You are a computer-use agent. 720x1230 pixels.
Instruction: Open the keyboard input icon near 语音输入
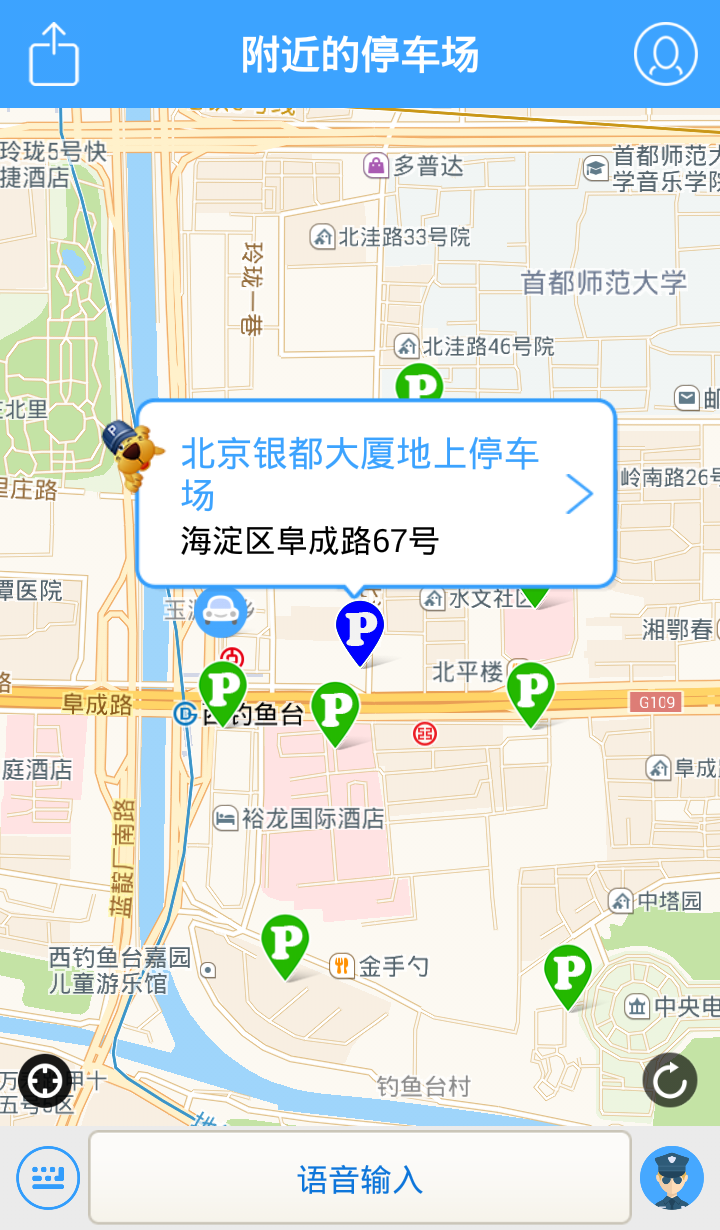click(47, 1178)
